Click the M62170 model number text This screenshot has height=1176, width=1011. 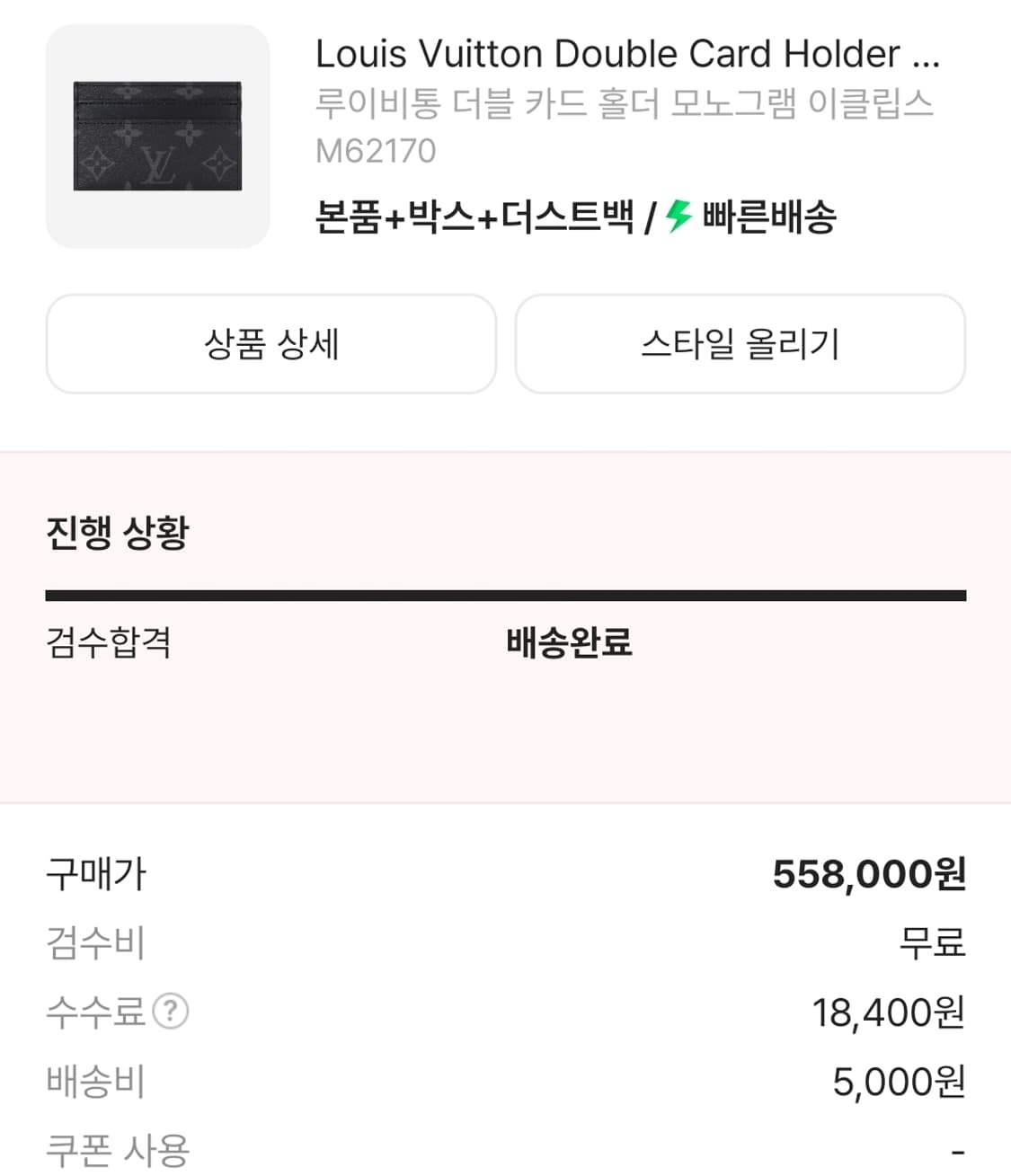click(376, 150)
